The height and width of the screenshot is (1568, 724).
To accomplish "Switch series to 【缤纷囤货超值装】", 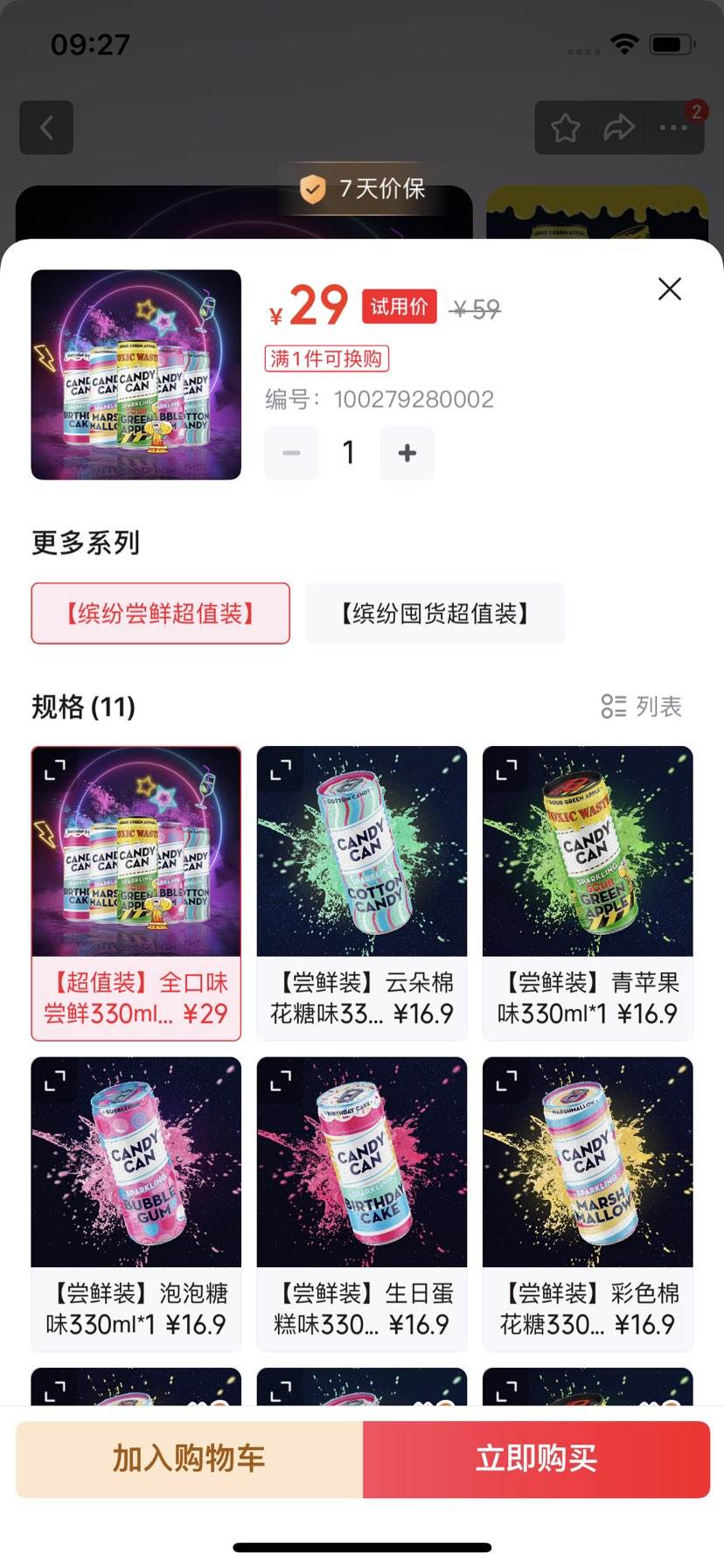I will [x=435, y=613].
